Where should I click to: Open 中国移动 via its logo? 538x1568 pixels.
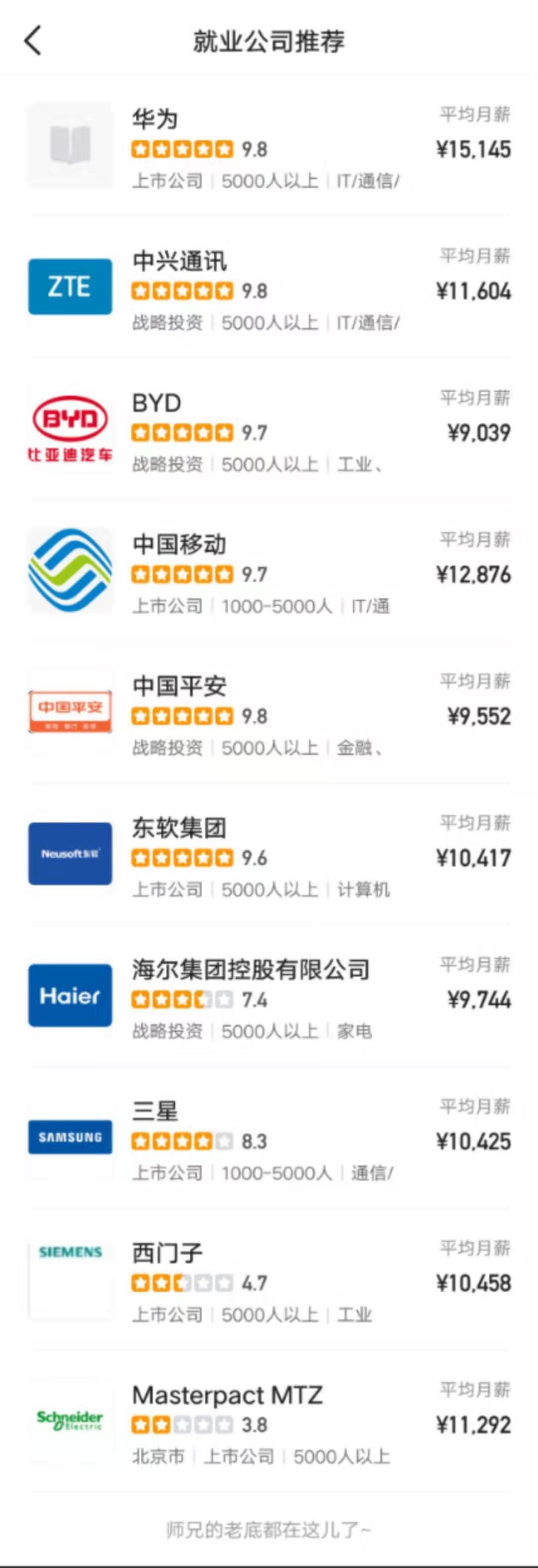70,569
